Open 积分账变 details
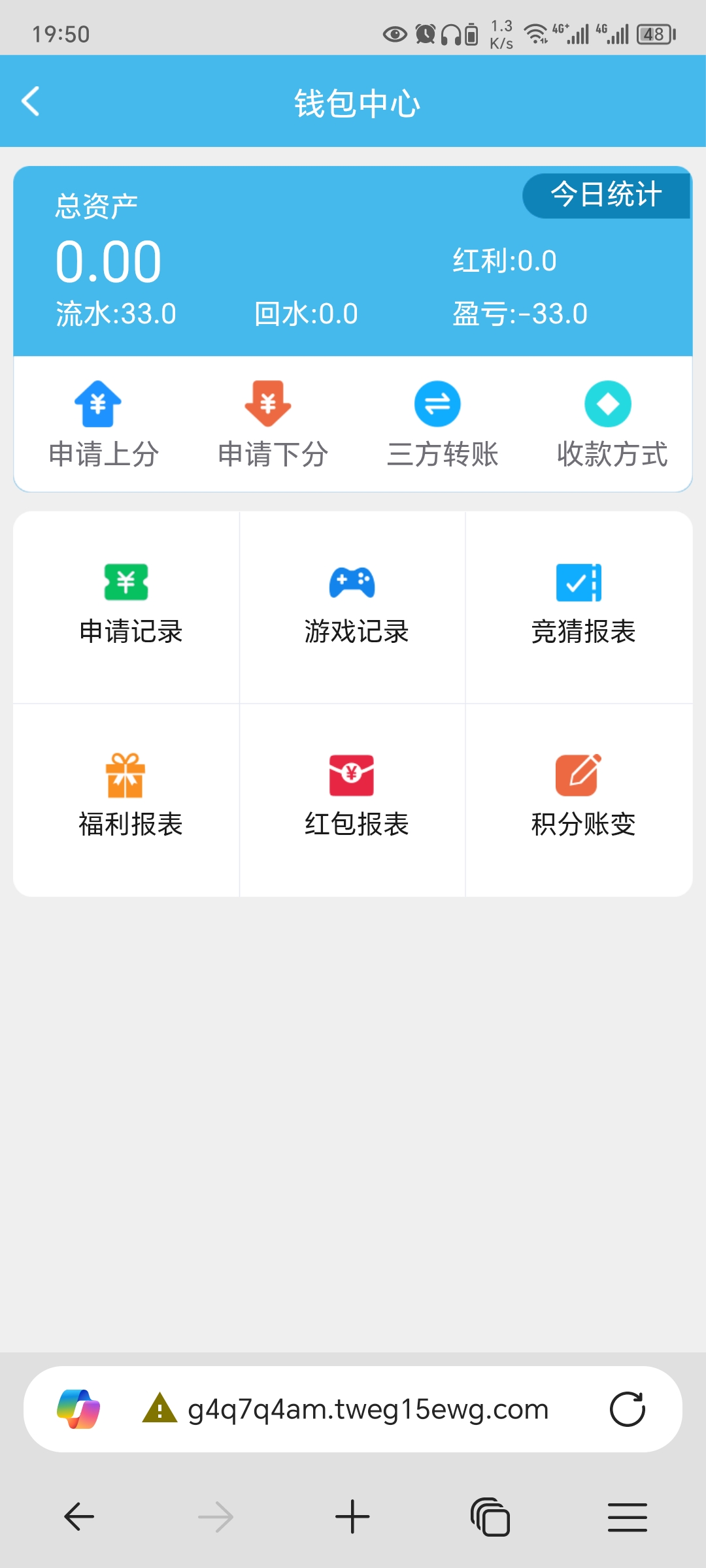The height and width of the screenshot is (1568, 706). pyautogui.click(x=582, y=798)
